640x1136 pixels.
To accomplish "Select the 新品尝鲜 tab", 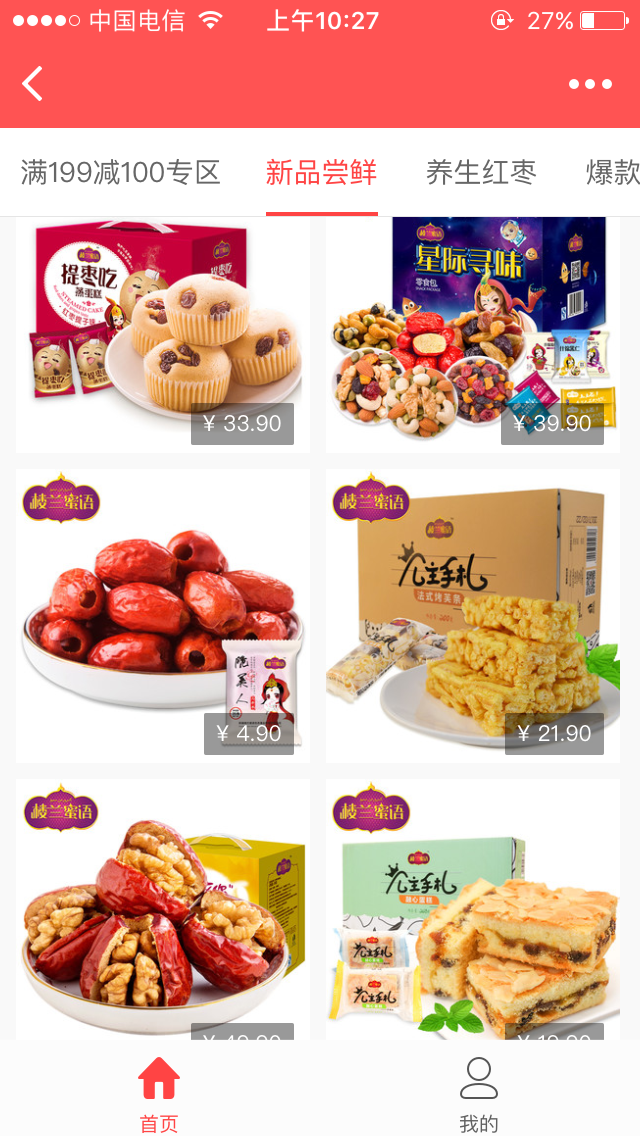I will point(321,172).
